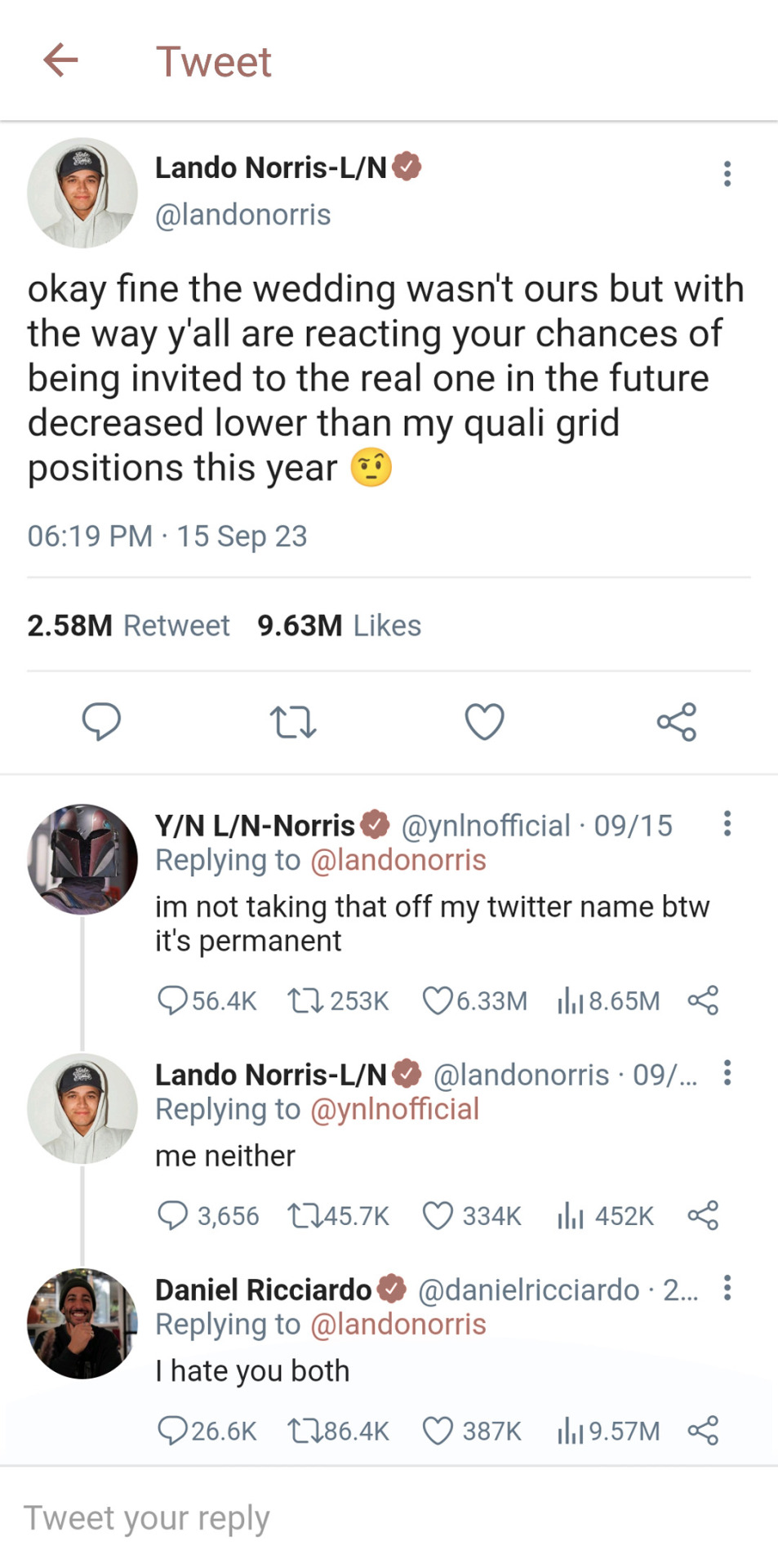Go back using the arrow
This screenshot has width=778, height=1568.
60,60
